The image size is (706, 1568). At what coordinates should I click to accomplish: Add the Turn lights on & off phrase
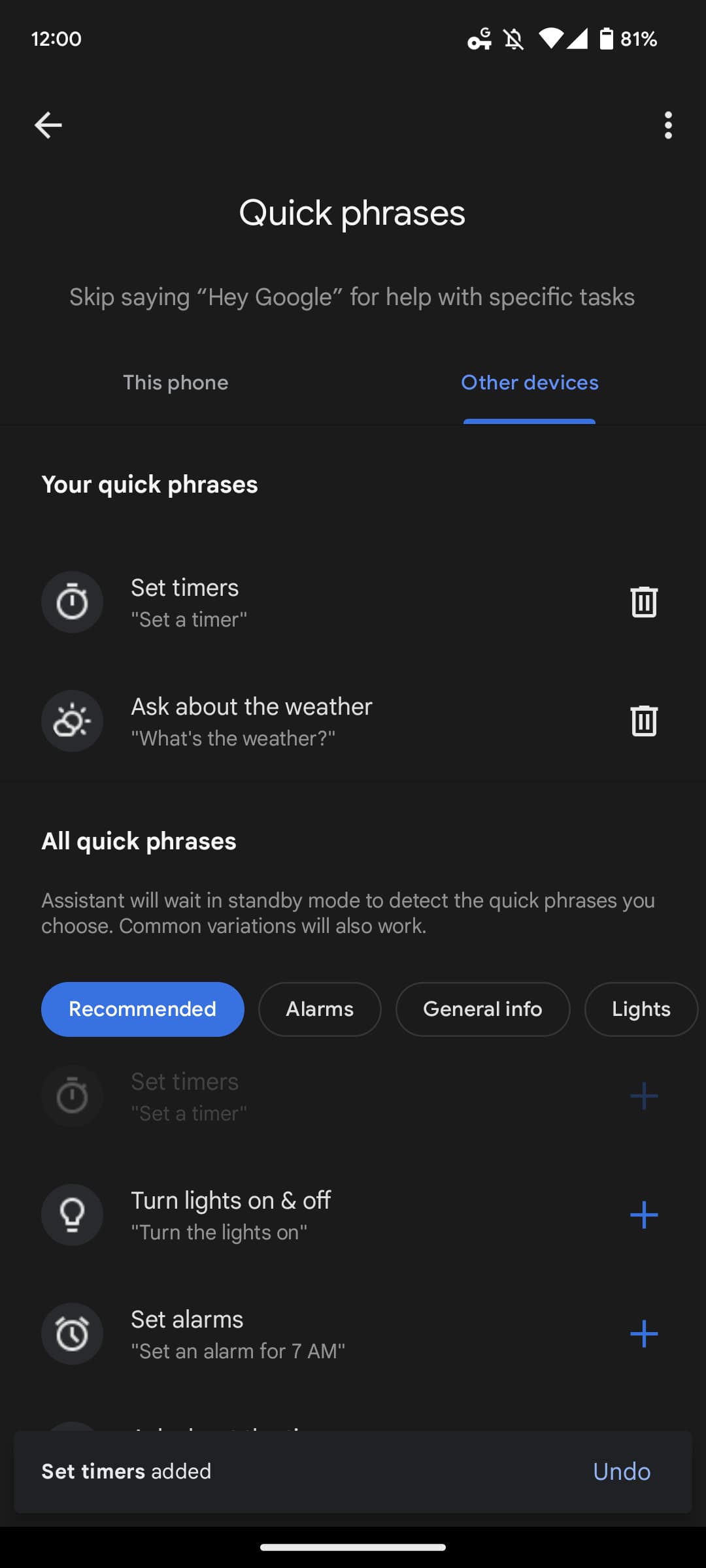click(643, 1215)
